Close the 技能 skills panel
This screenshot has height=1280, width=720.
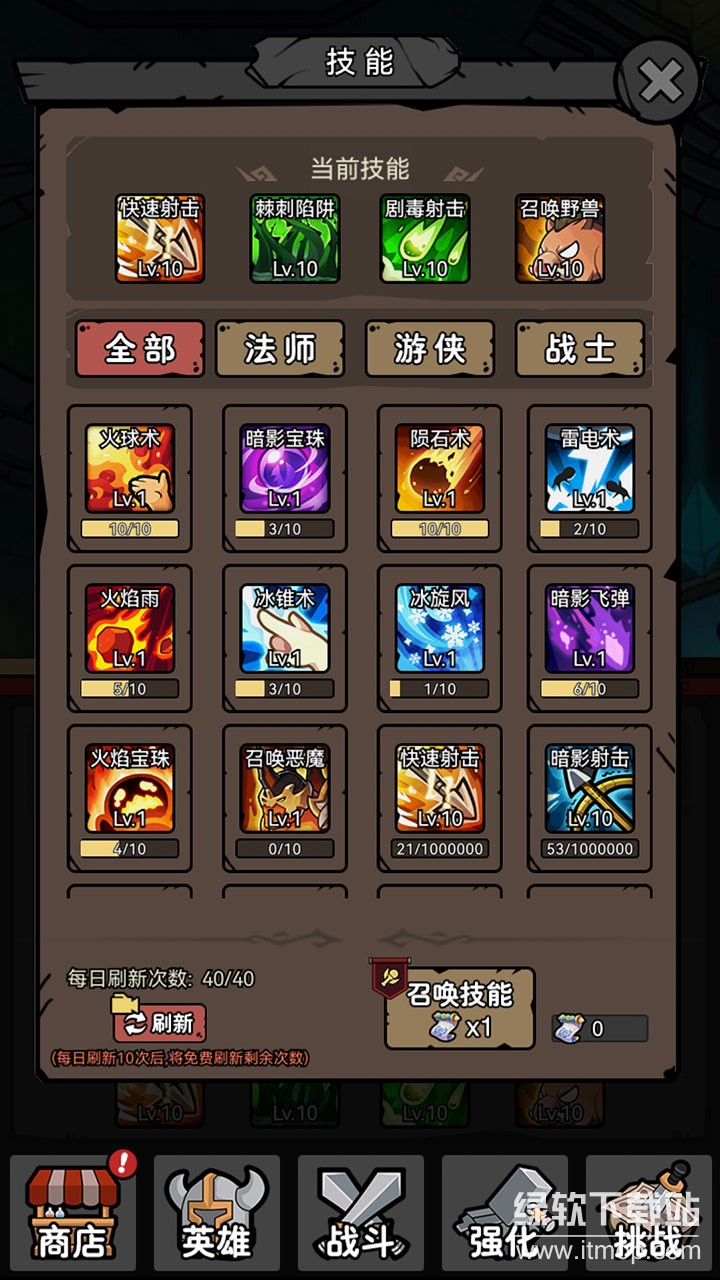click(x=659, y=81)
